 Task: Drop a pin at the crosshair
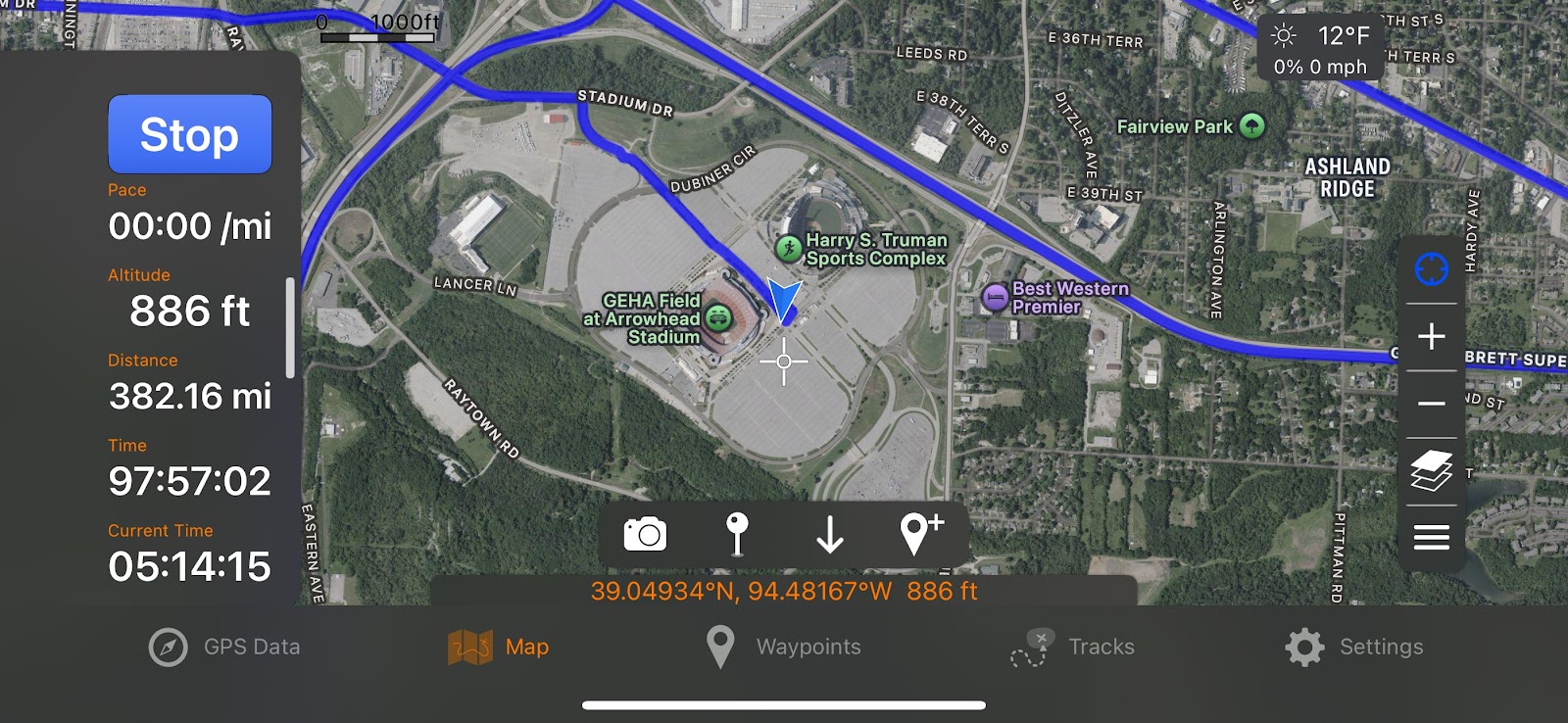tap(737, 534)
